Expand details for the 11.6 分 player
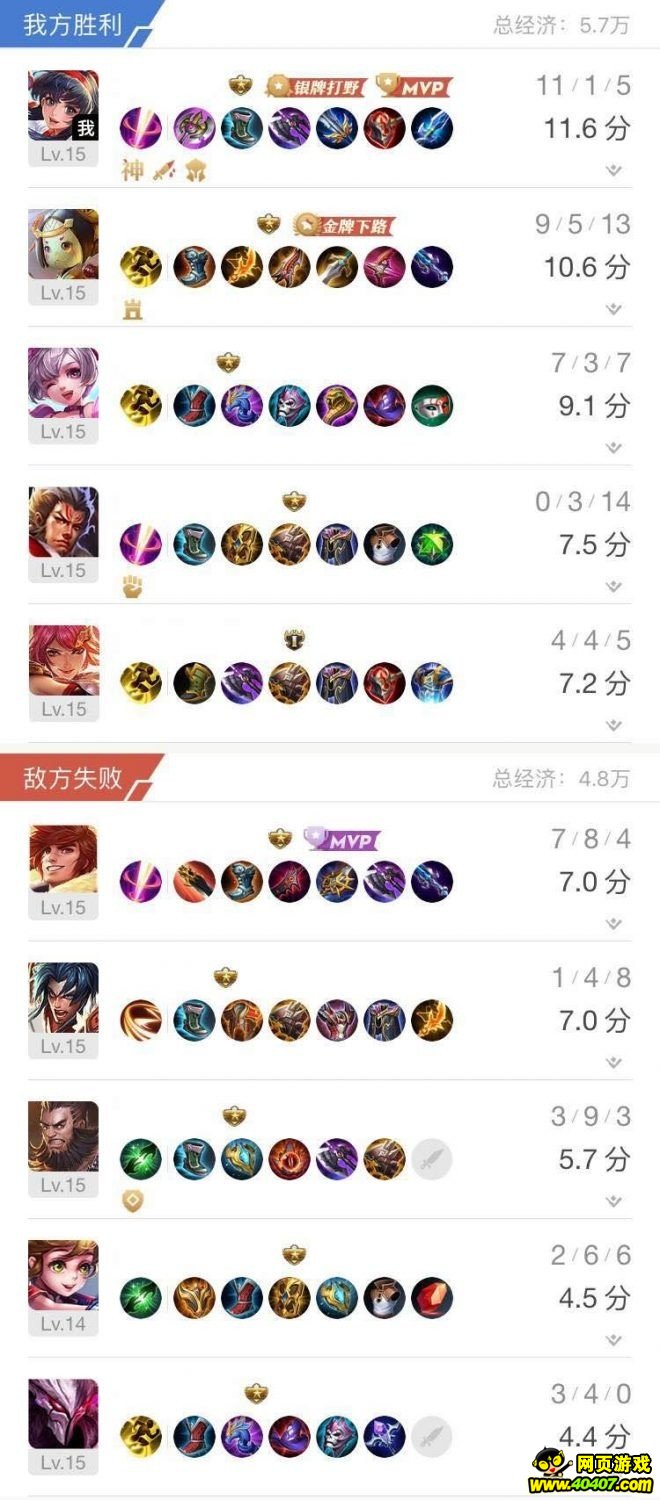Viewport: 660px width, 1500px height. pos(614,171)
